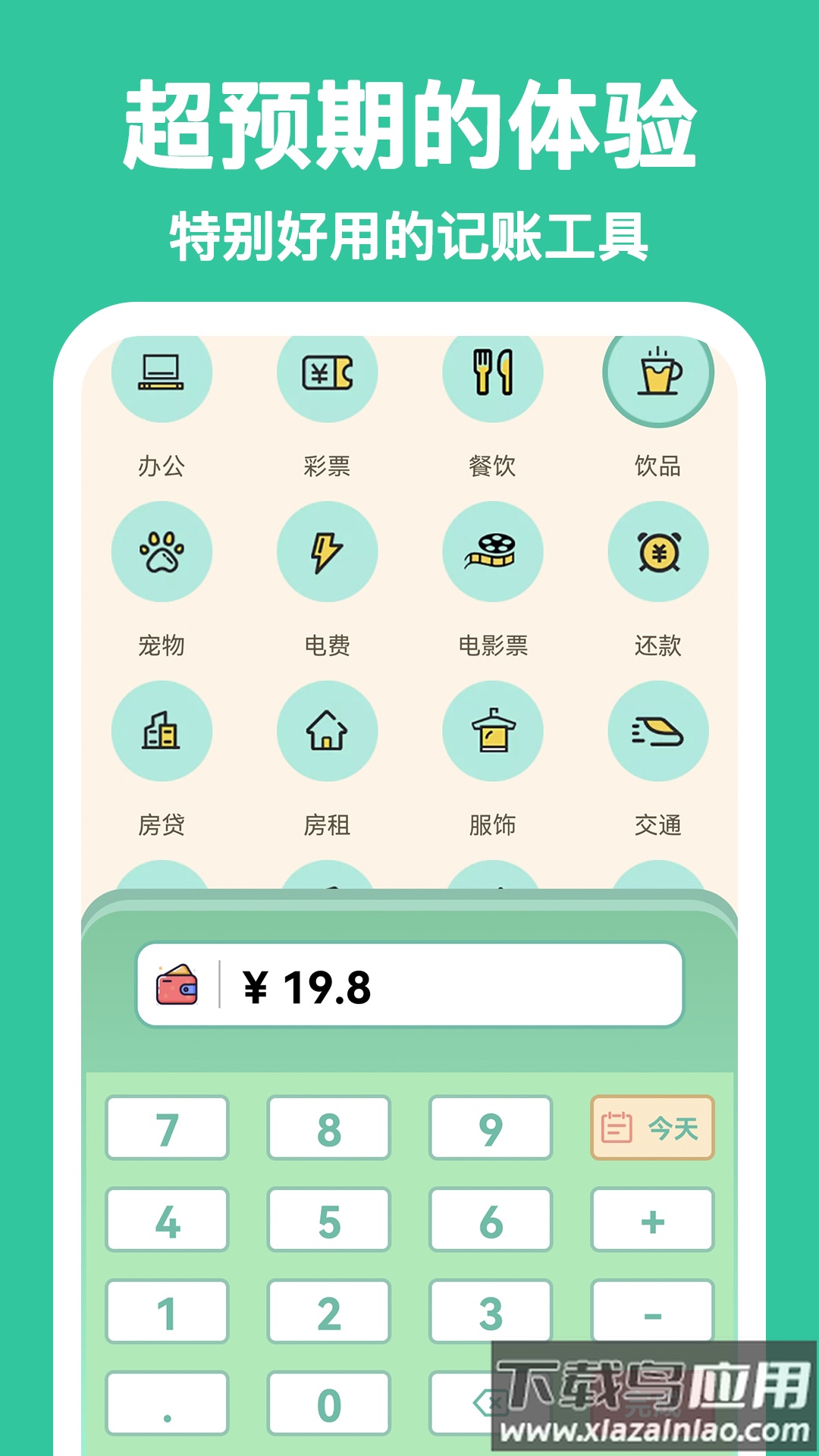
Task: Select the 服饰 clothing icon
Action: tap(494, 730)
